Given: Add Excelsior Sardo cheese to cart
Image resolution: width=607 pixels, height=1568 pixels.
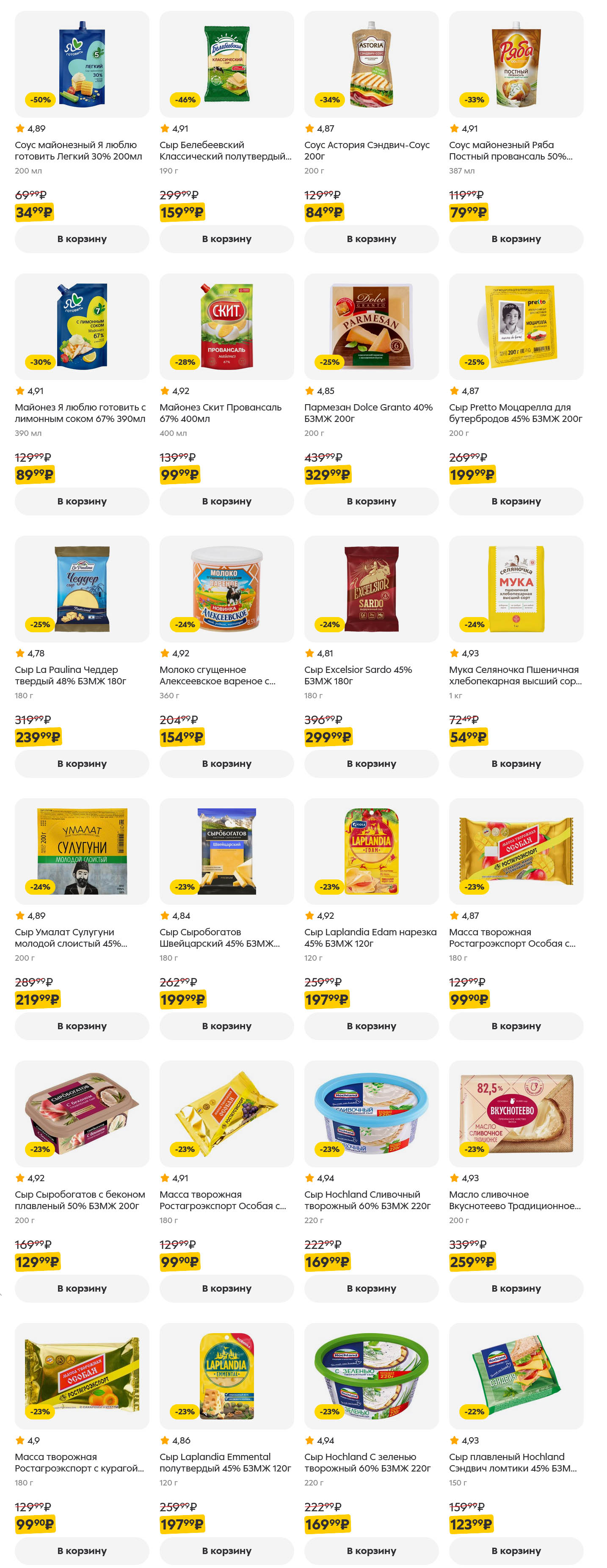Looking at the screenshot, I should click(371, 763).
